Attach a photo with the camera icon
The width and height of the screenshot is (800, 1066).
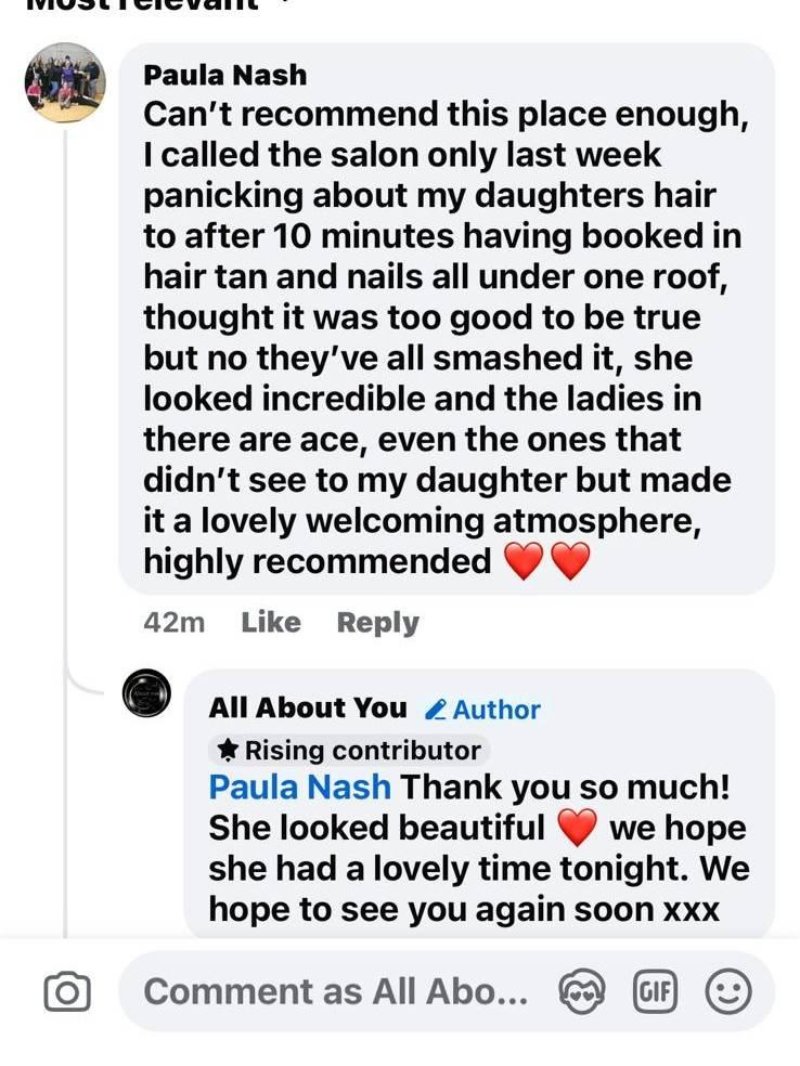[x=67, y=992]
